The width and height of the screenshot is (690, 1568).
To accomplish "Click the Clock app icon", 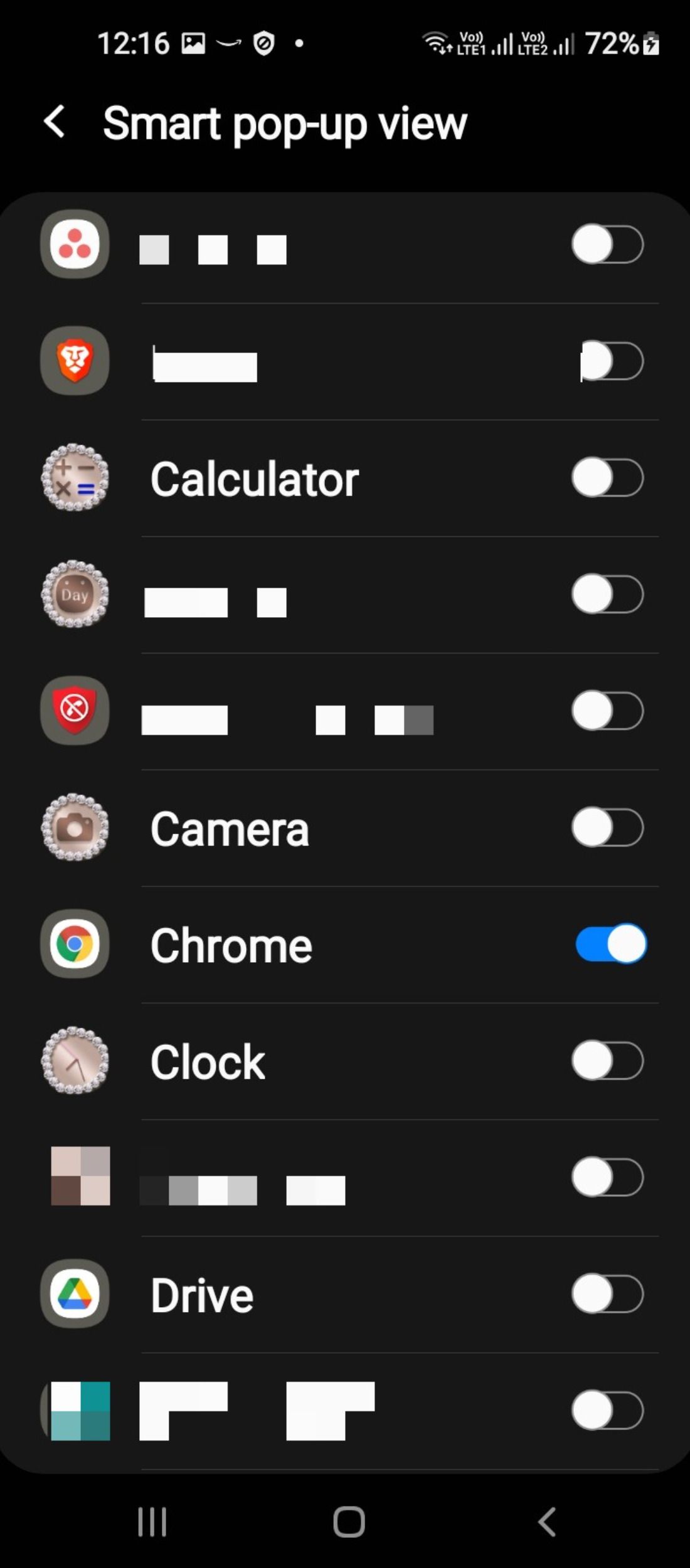I will coord(75,1061).
